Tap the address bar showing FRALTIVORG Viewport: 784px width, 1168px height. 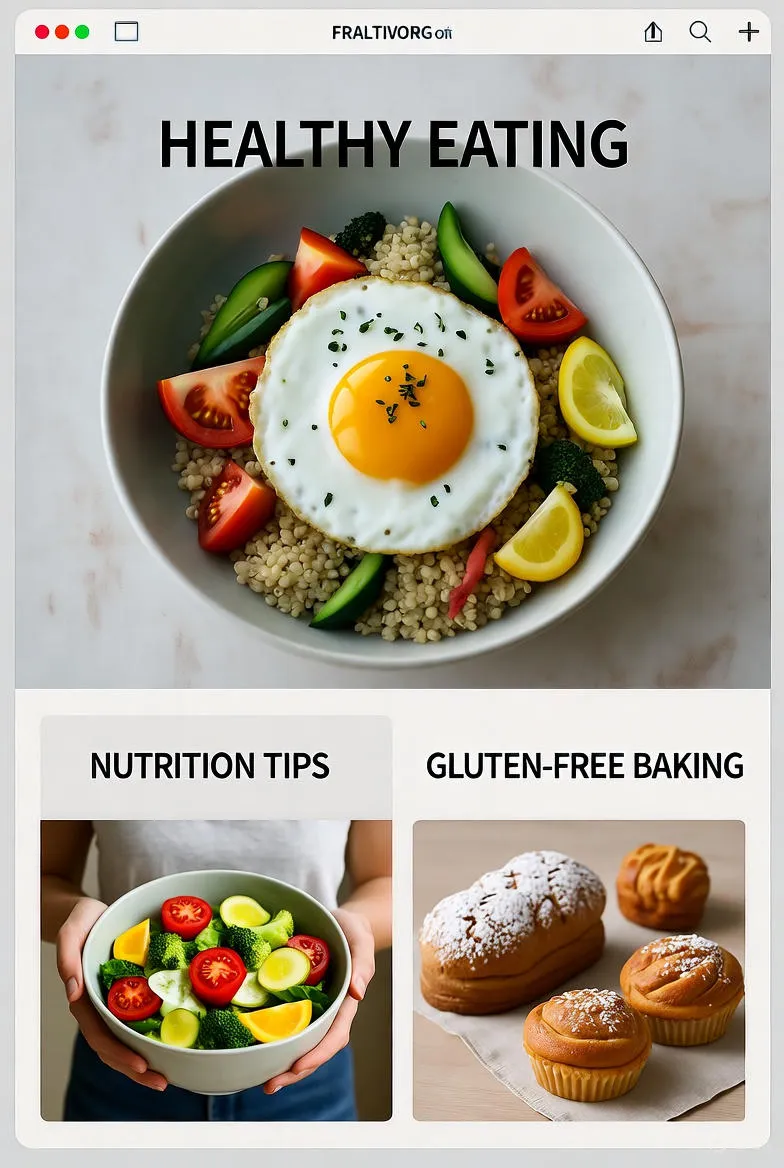point(391,33)
